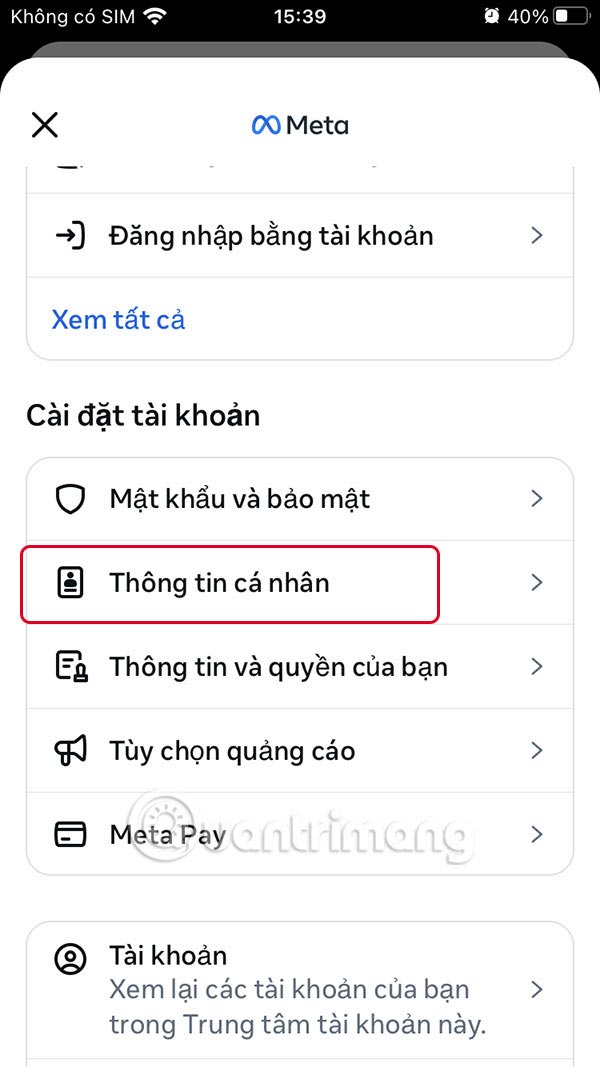Open Mật khẩu và bảo mật settings

click(299, 499)
